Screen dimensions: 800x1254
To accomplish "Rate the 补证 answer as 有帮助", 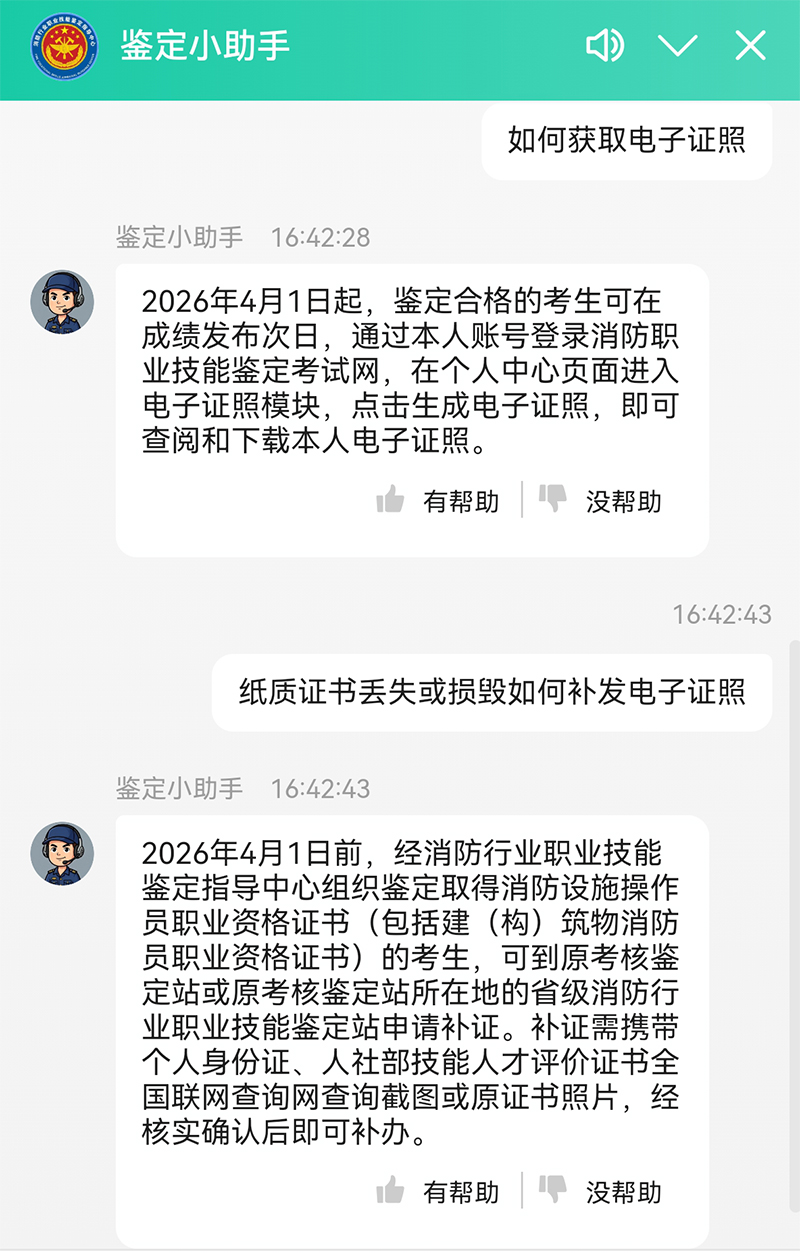I will tap(438, 1191).
